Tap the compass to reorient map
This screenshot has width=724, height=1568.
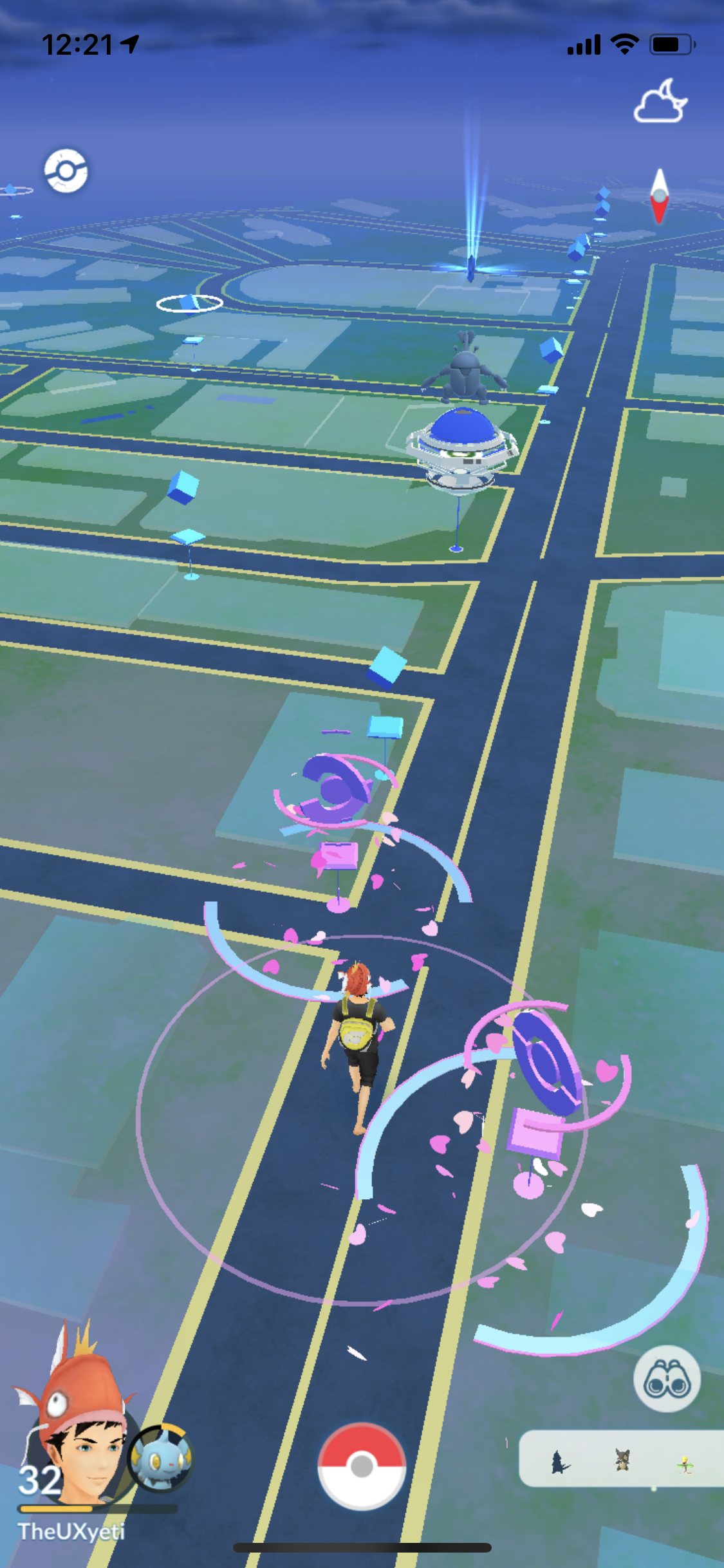(659, 196)
